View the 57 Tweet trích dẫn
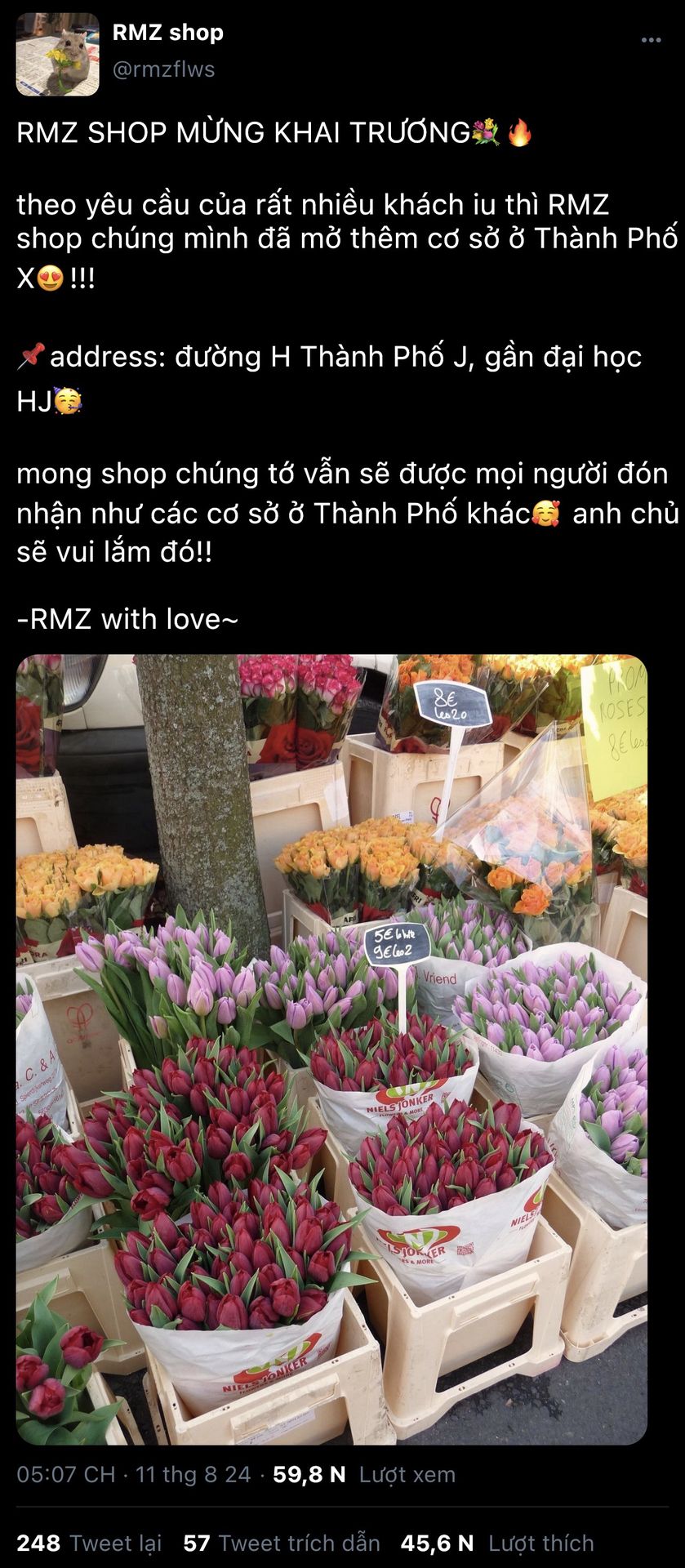 point(282,1543)
